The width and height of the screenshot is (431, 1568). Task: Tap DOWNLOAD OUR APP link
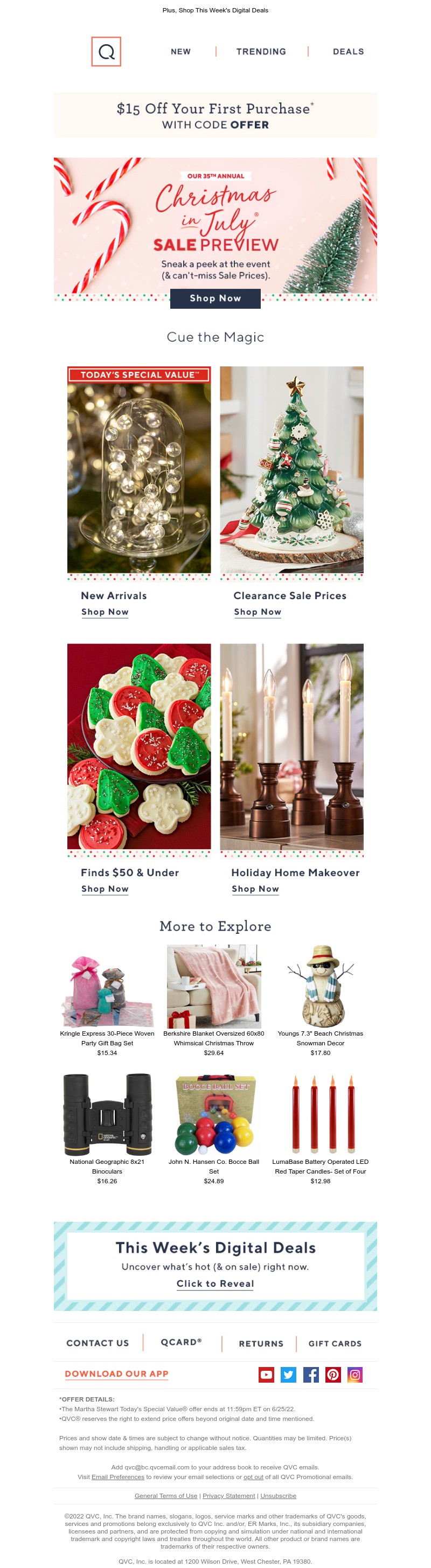coord(116,1374)
